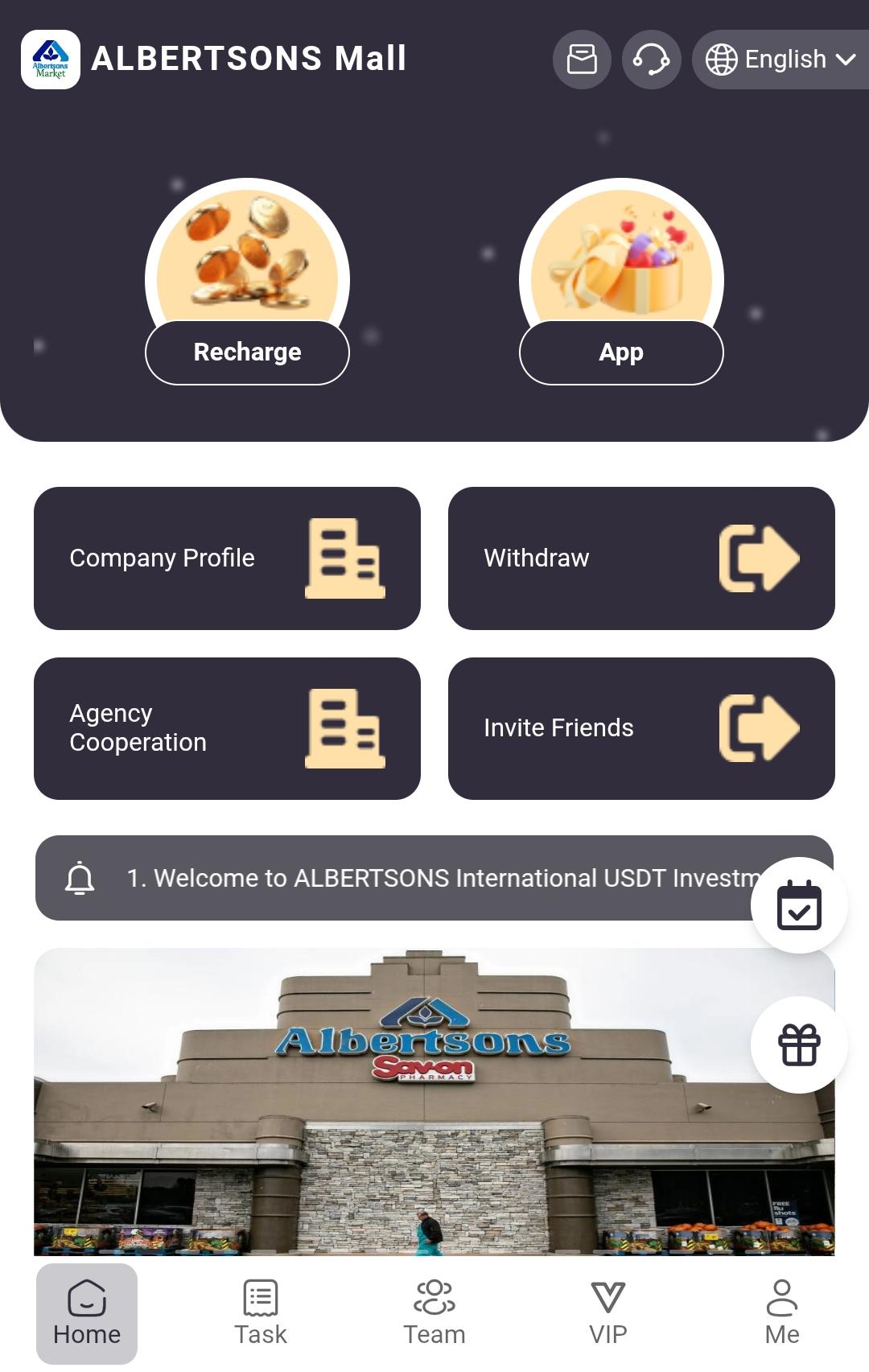Go to the VIP tab
869x1372 pixels.
point(608,1313)
